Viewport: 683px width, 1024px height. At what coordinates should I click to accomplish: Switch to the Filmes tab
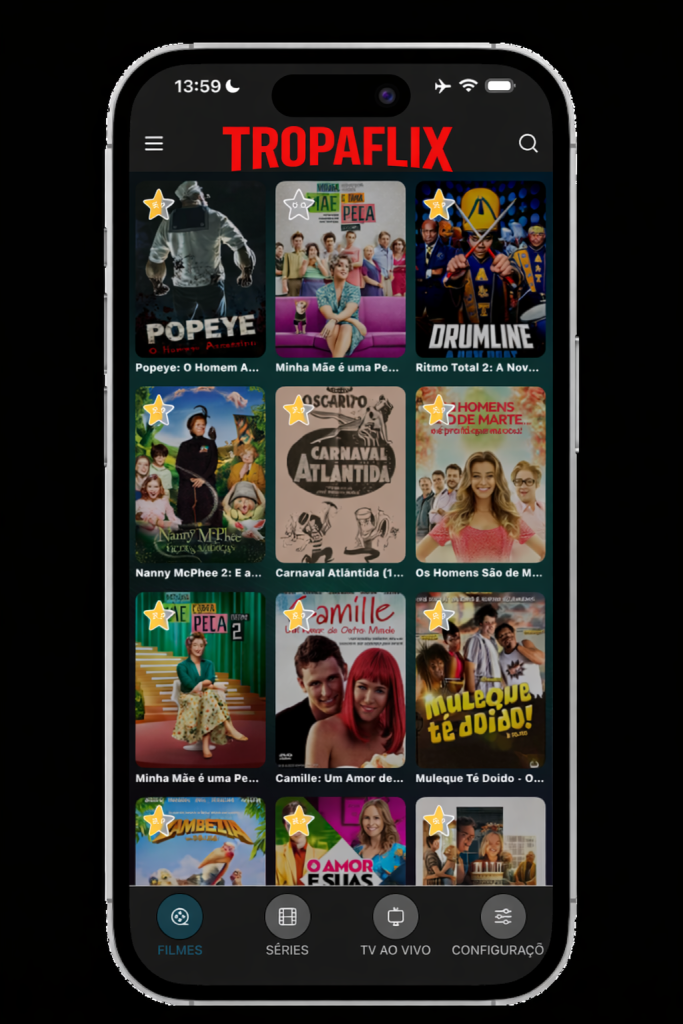tap(180, 926)
